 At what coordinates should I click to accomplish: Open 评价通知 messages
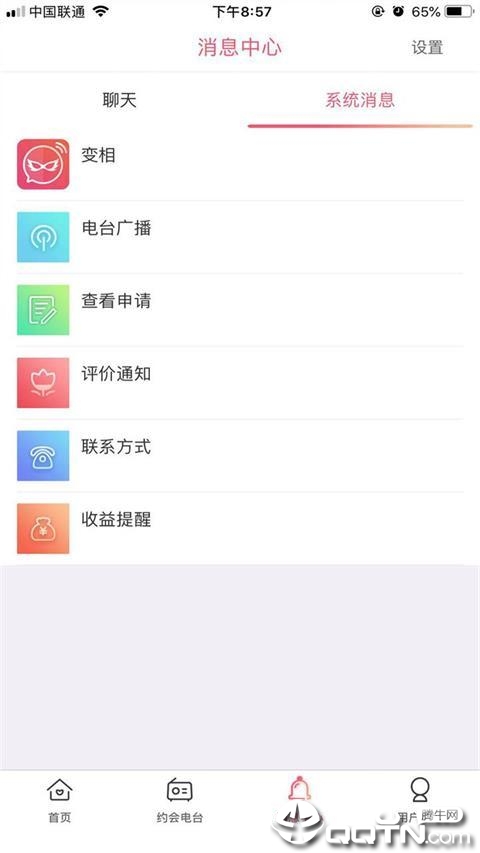coord(240,383)
